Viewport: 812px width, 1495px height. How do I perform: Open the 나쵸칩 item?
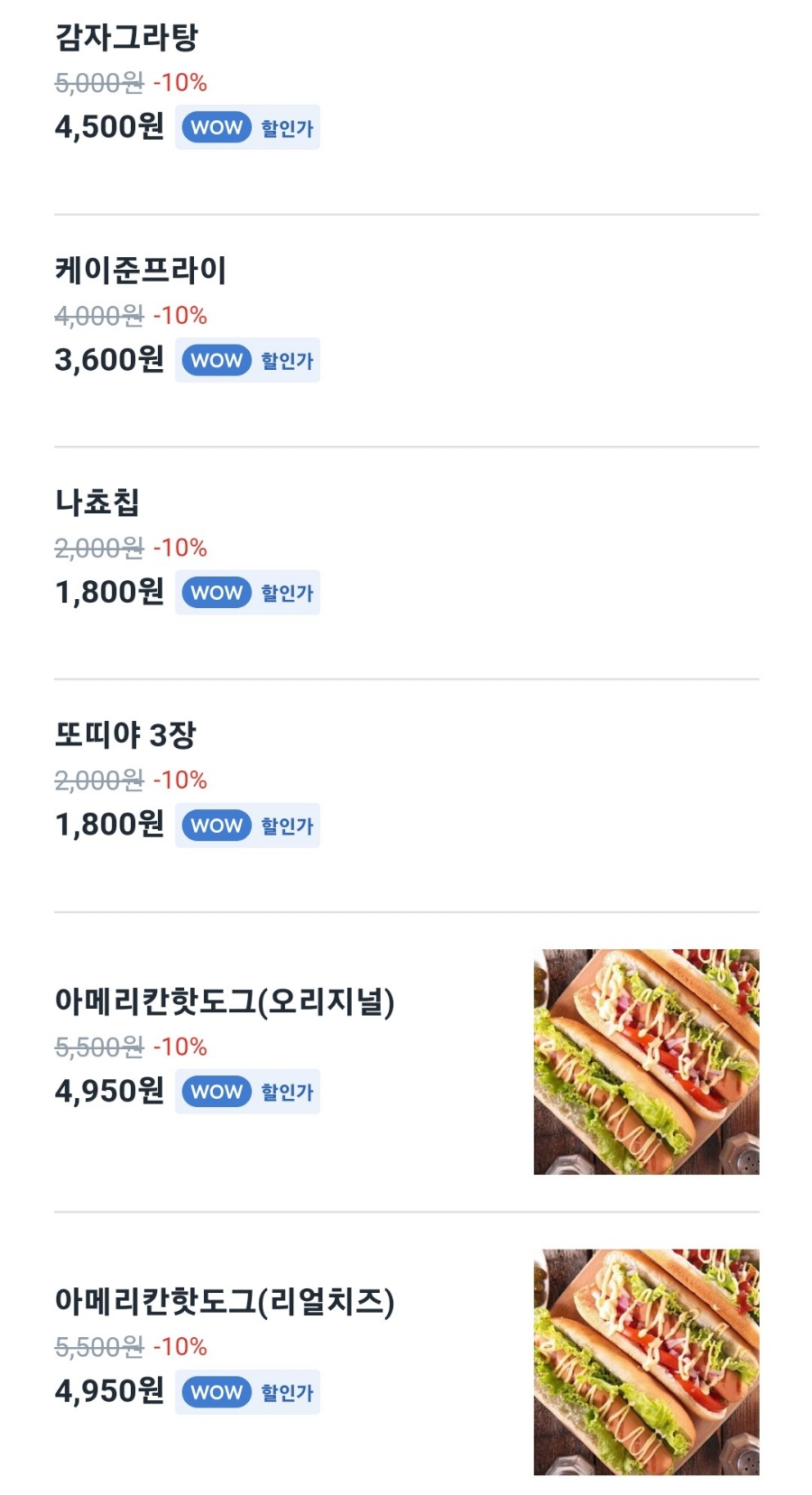406,563
